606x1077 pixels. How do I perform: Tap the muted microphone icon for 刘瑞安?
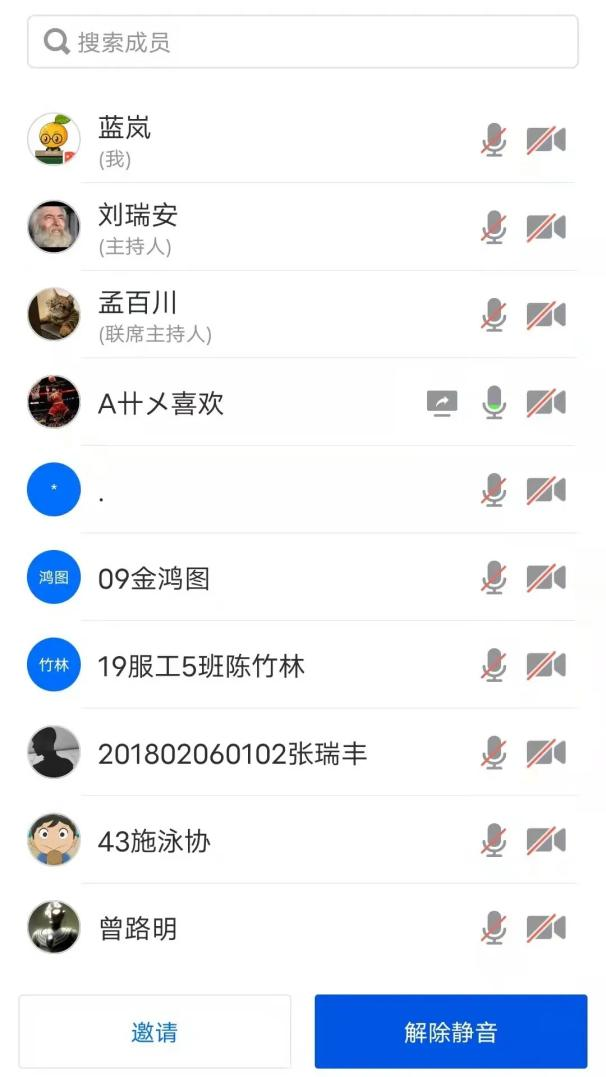click(x=493, y=228)
